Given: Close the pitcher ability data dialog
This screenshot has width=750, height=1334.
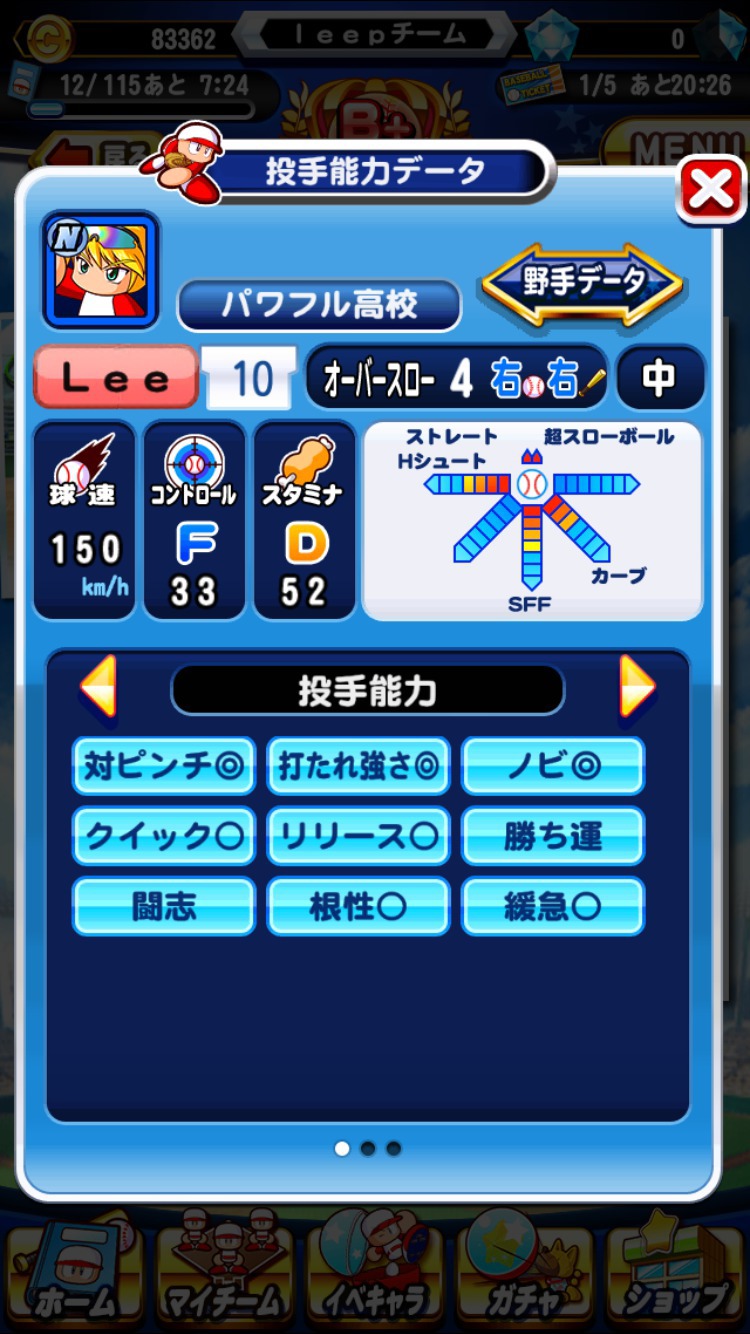Looking at the screenshot, I should pos(711,190).
